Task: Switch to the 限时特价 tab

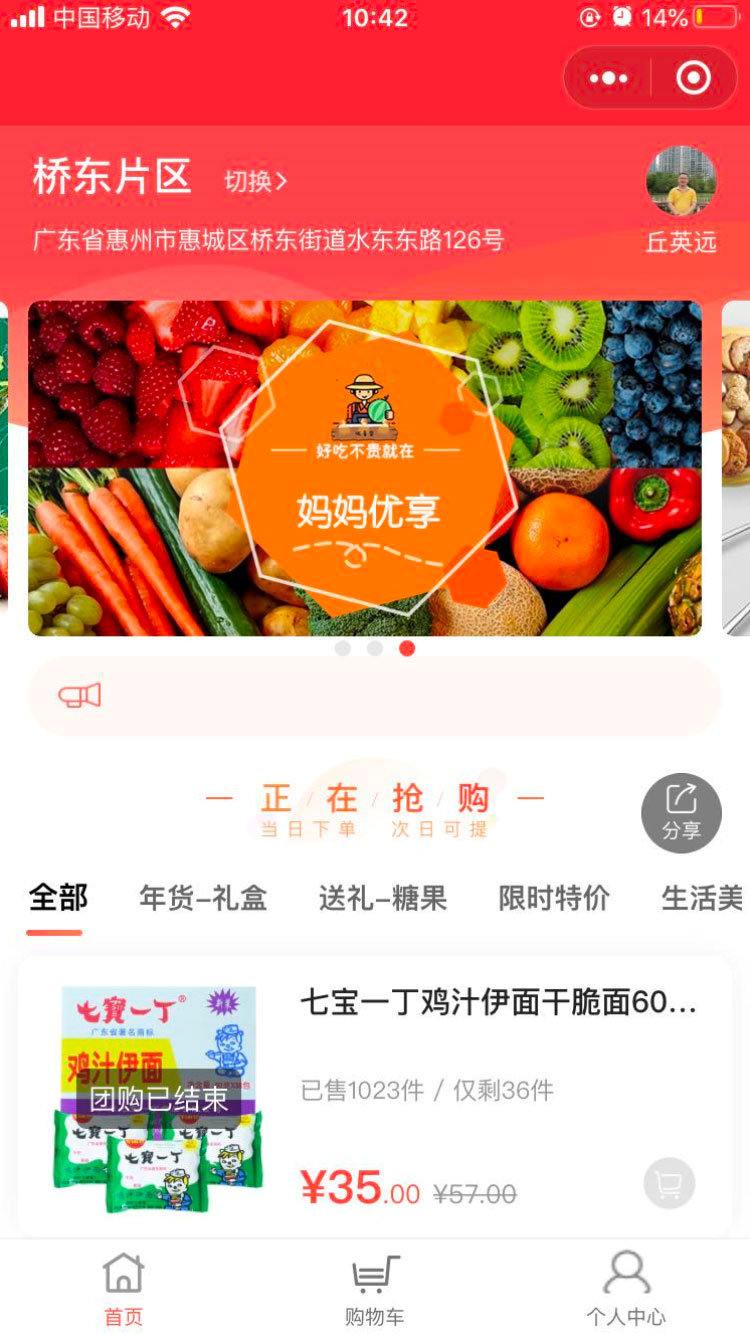Action: pyautogui.click(x=554, y=898)
